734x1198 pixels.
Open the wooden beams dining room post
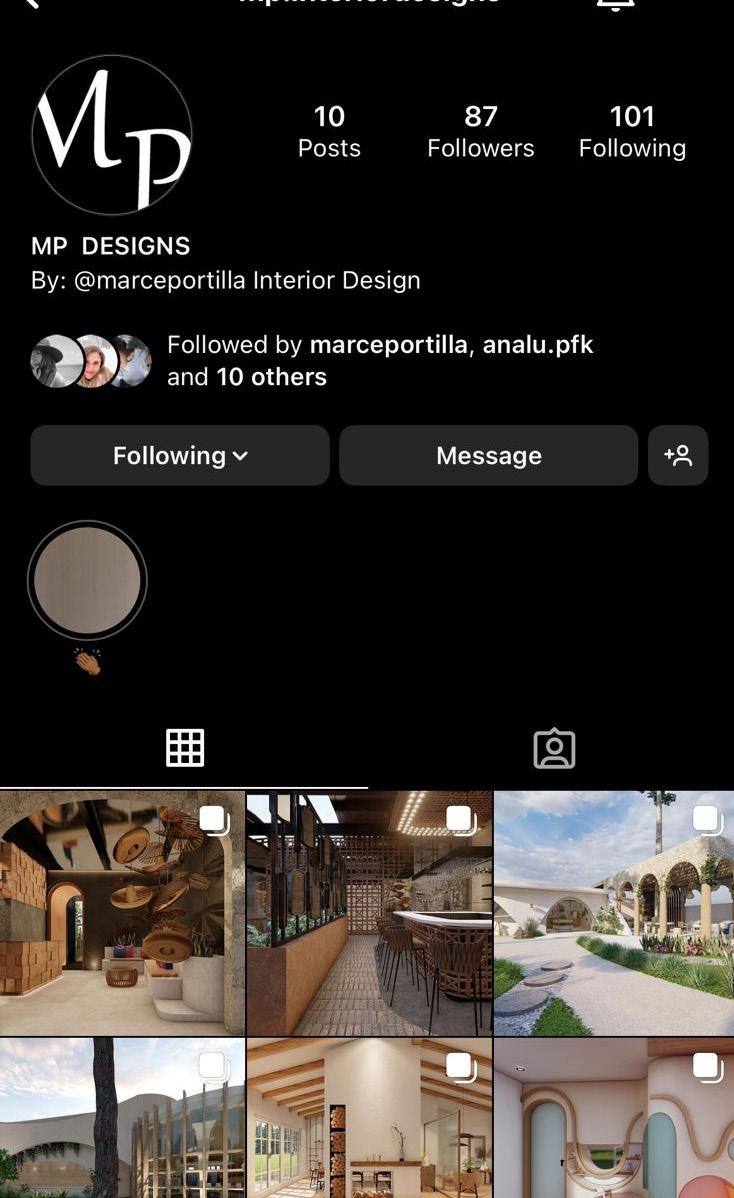[x=369, y=1118]
